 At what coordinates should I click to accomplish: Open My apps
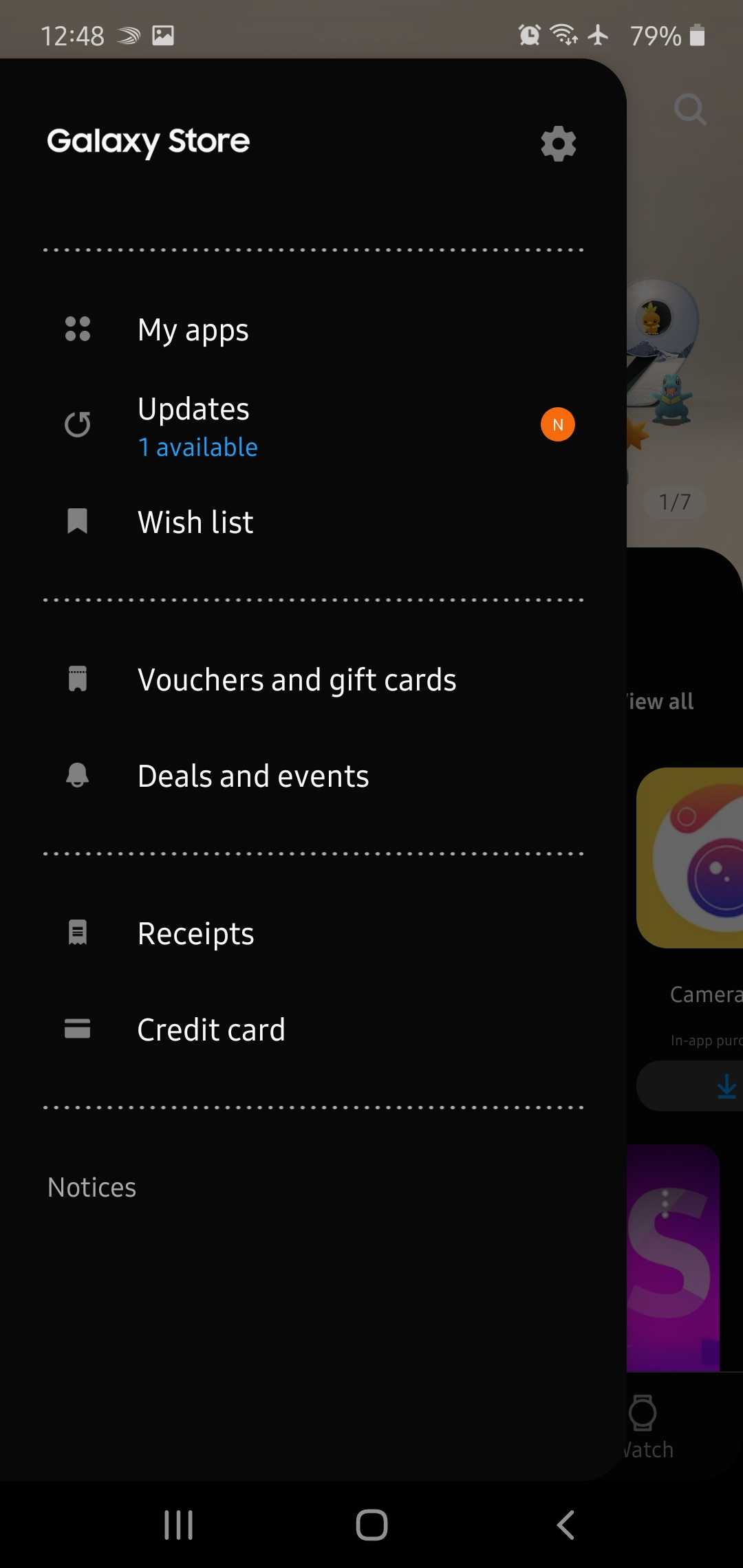[193, 330]
